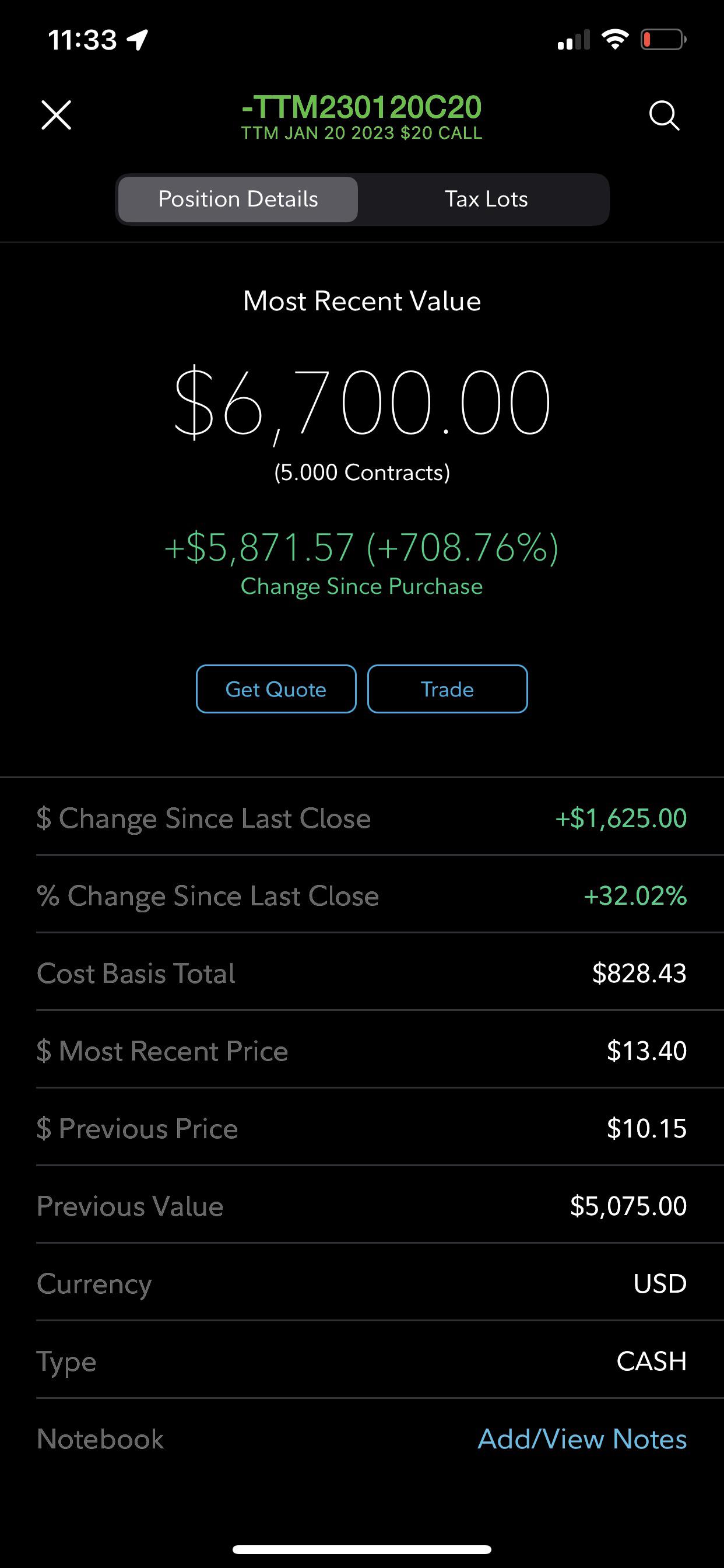The width and height of the screenshot is (724, 1568).
Task: Tap the TTM JAN 20 2023 $20 CALL subtitle
Action: pyautogui.click(x=361, y=132)
